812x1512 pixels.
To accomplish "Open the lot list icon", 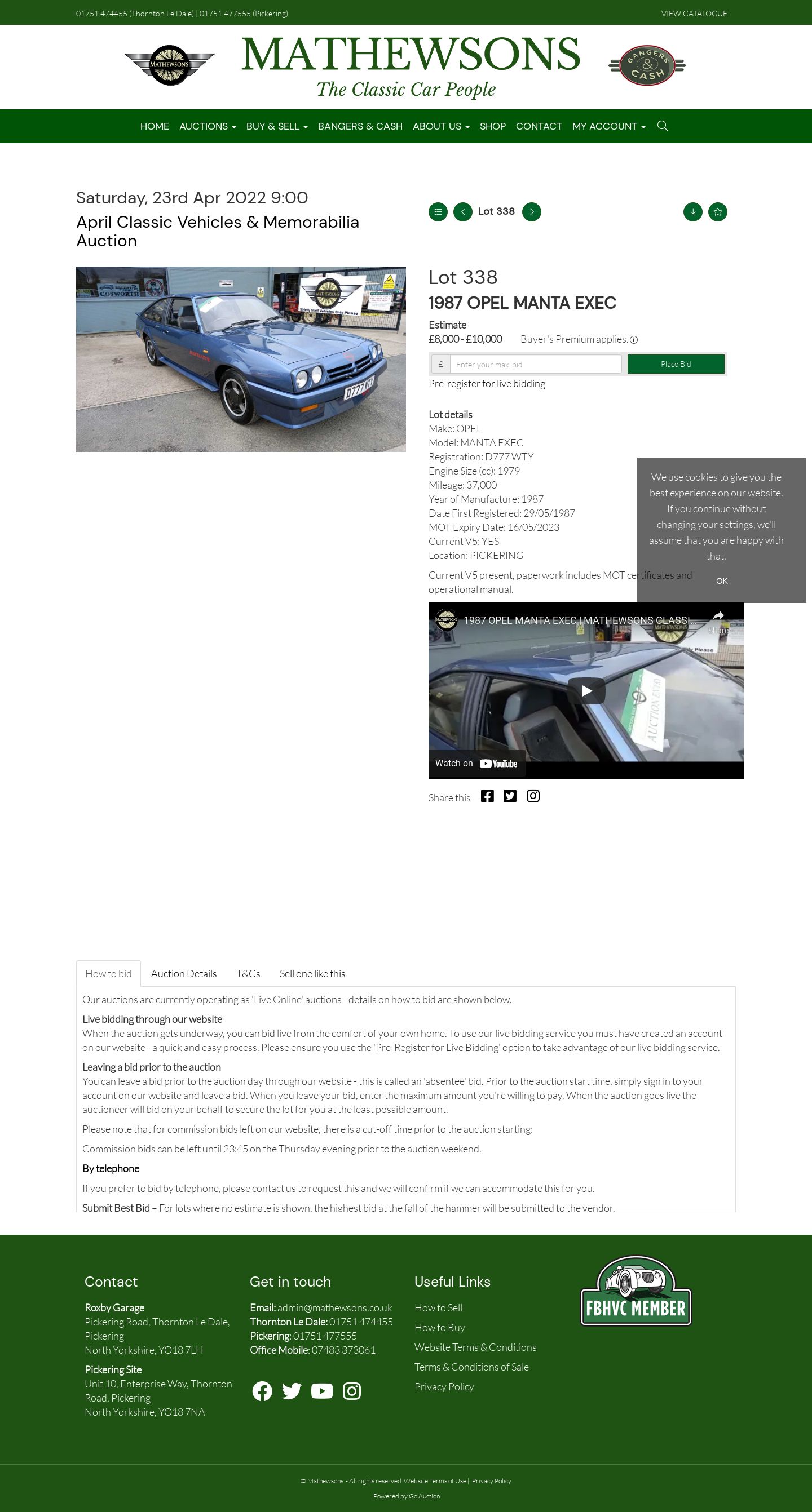I will (438, 212).
